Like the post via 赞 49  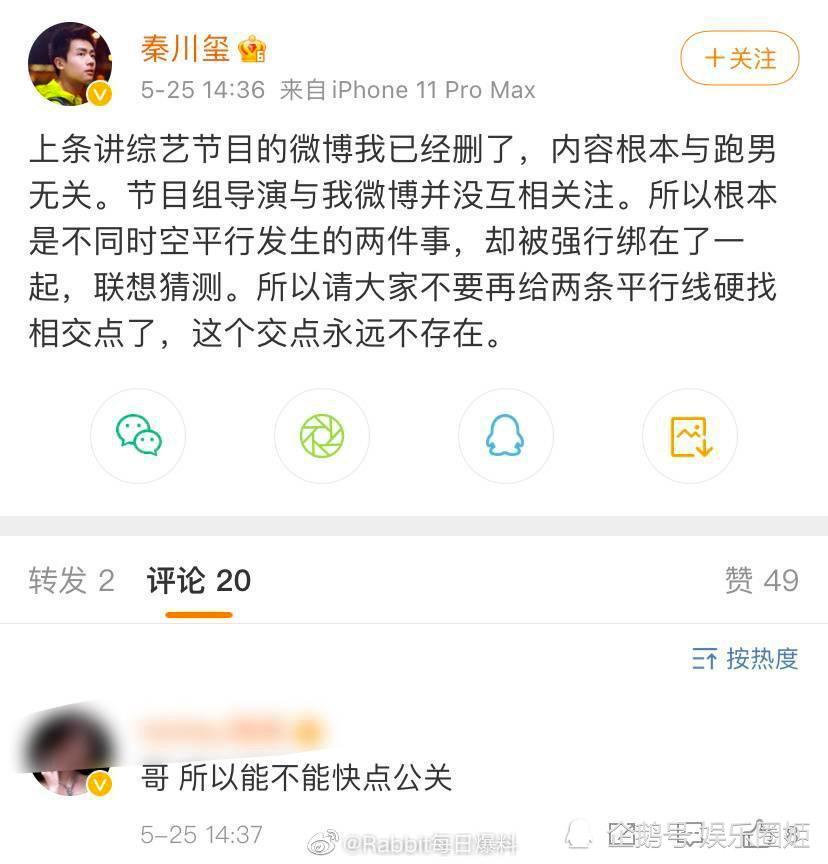761,580
